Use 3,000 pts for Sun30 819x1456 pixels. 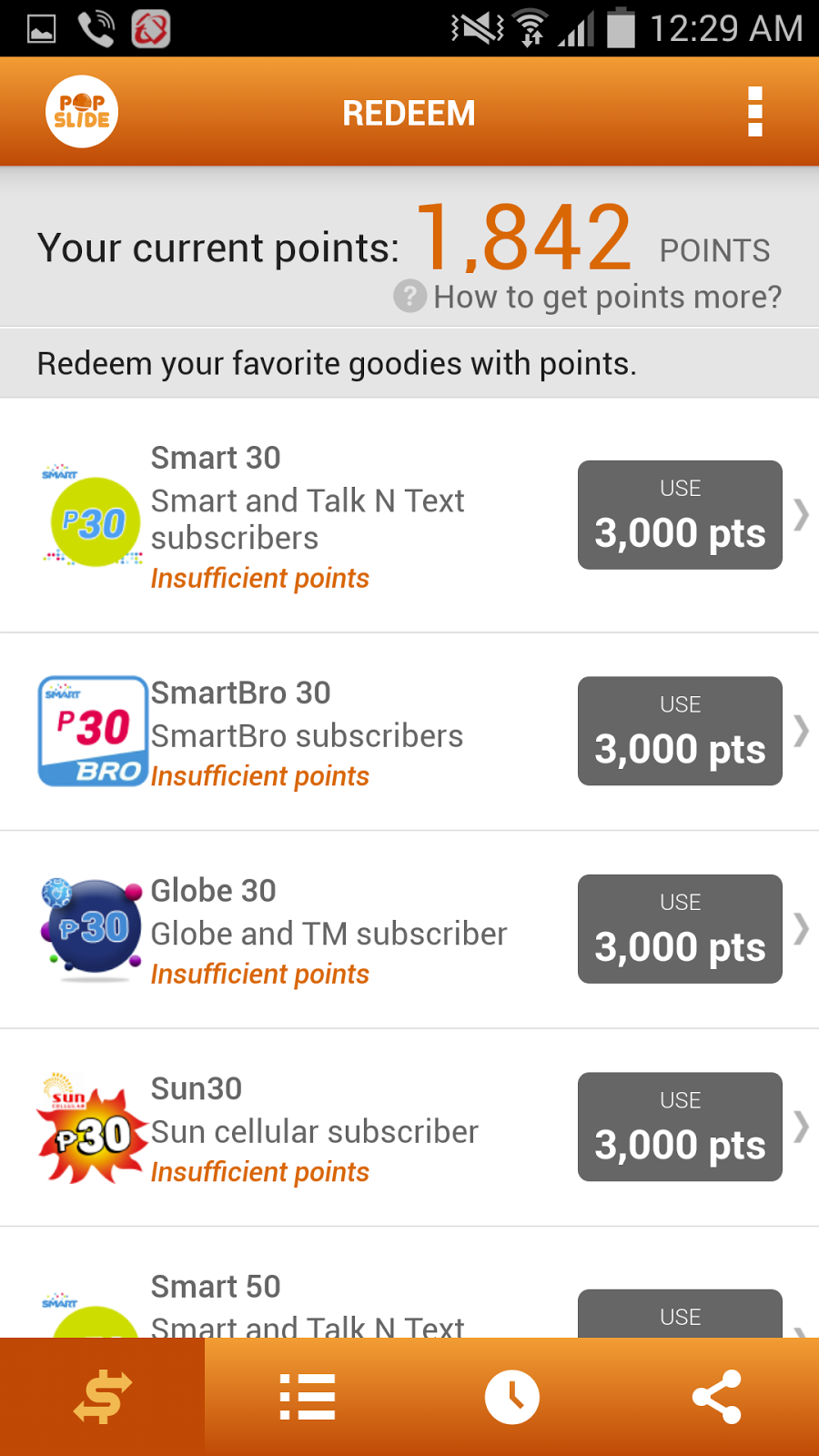[680, 1127]
